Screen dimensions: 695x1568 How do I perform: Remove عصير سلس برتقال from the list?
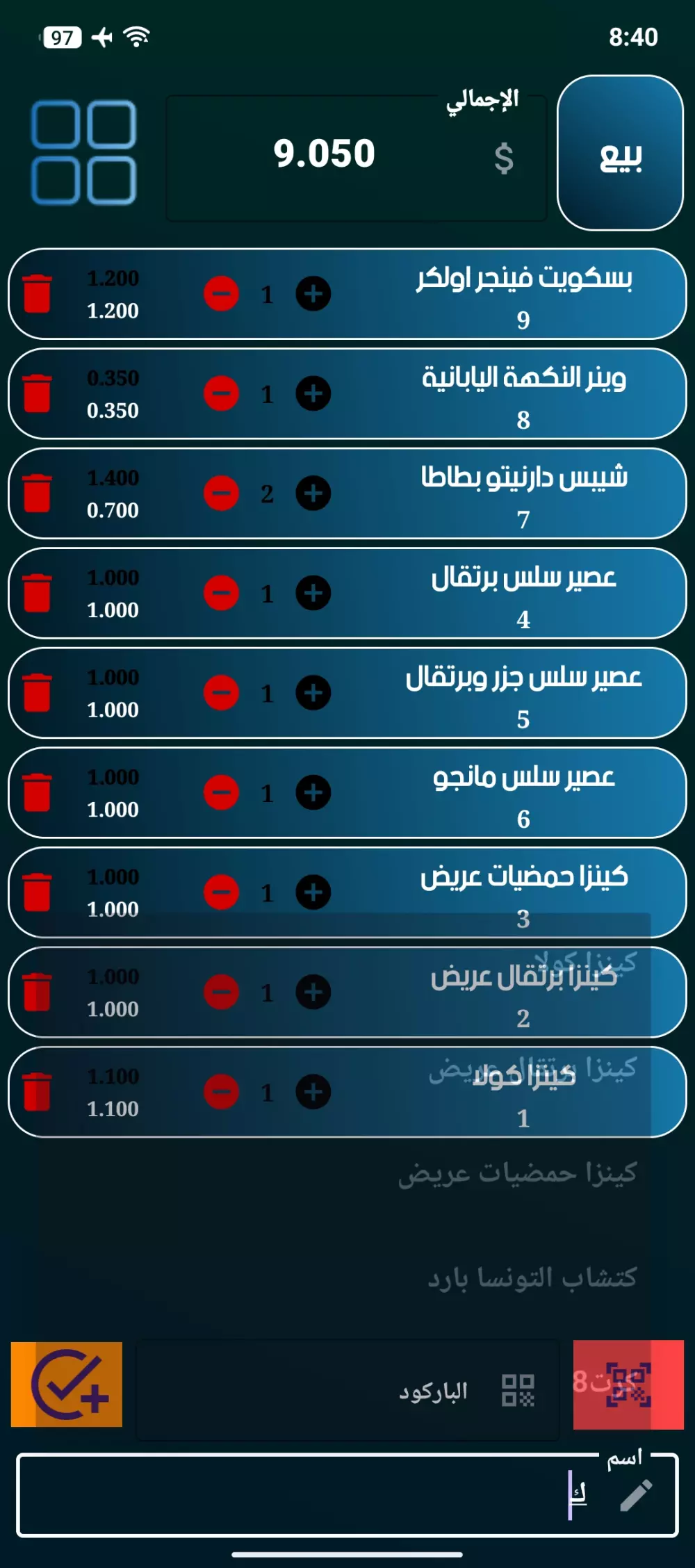pyautogui.click(x=37, y=594)
